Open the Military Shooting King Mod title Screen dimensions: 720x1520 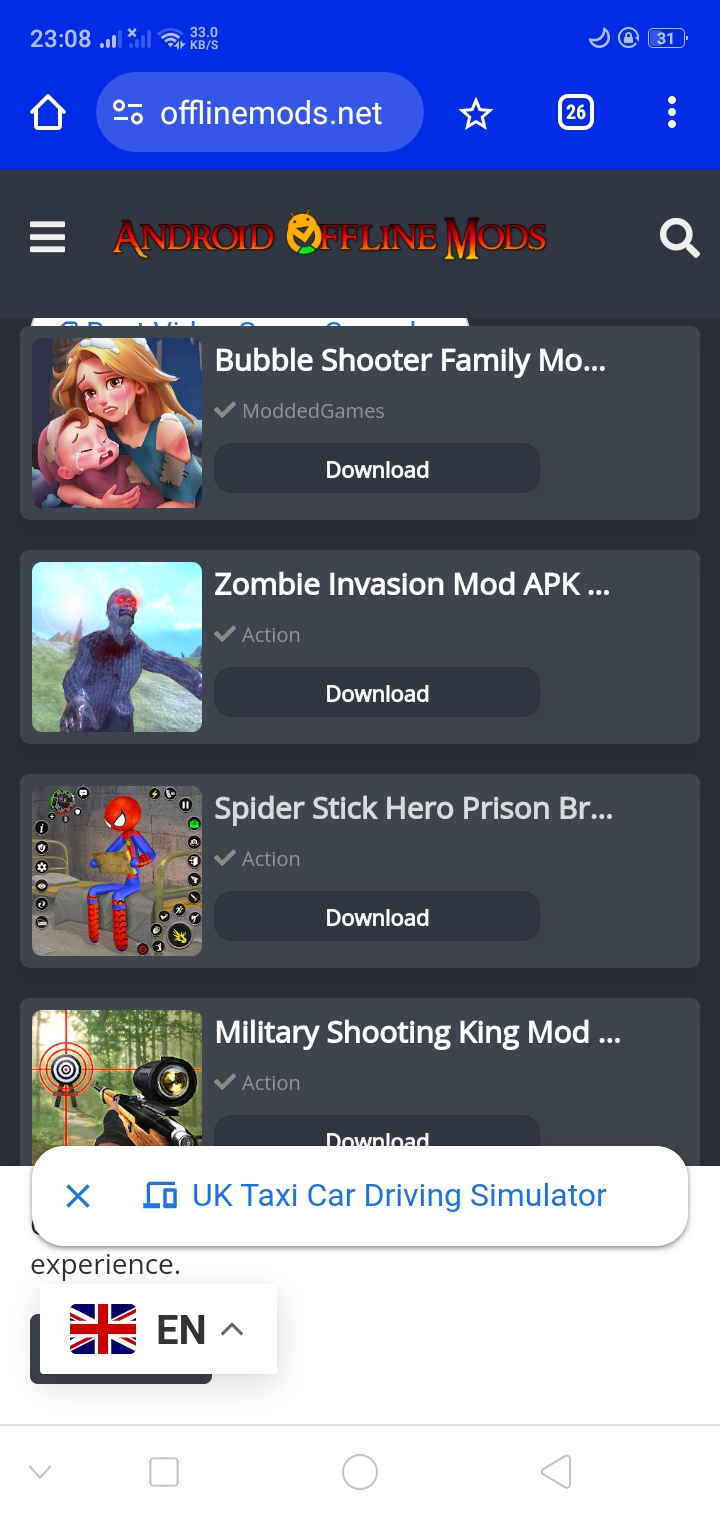tap(418, 1032)
